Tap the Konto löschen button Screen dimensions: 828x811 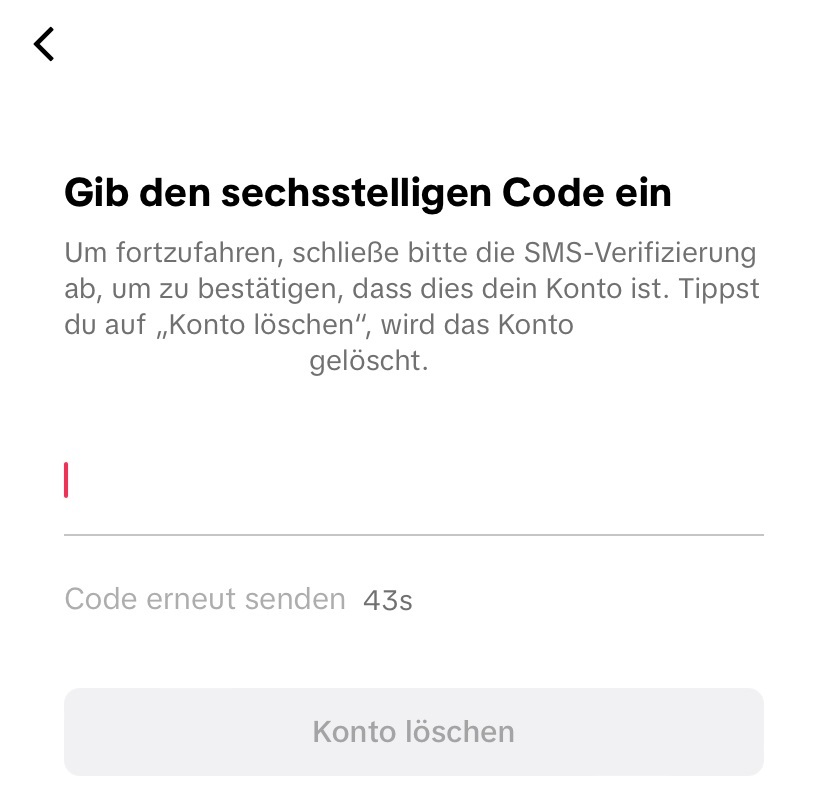[x=413, y=731]
